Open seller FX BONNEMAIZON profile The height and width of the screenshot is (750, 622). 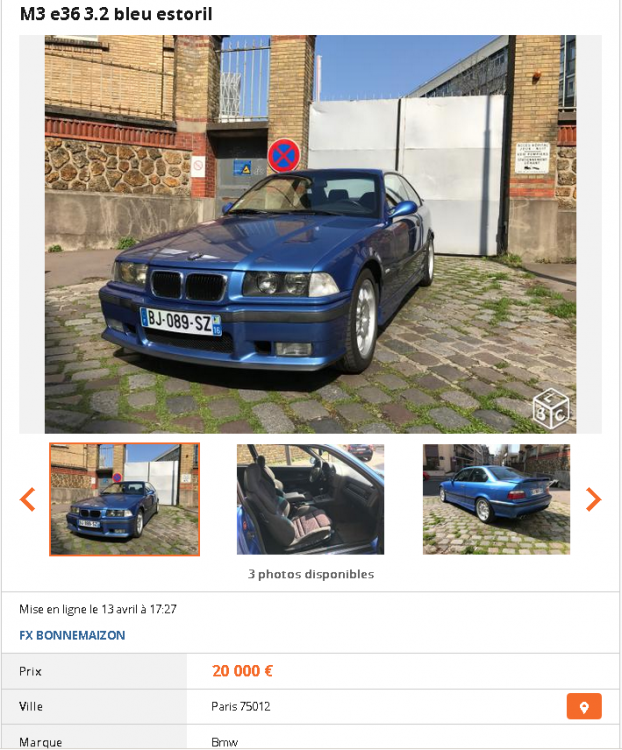pyautogui.click(x=72, y=635)
